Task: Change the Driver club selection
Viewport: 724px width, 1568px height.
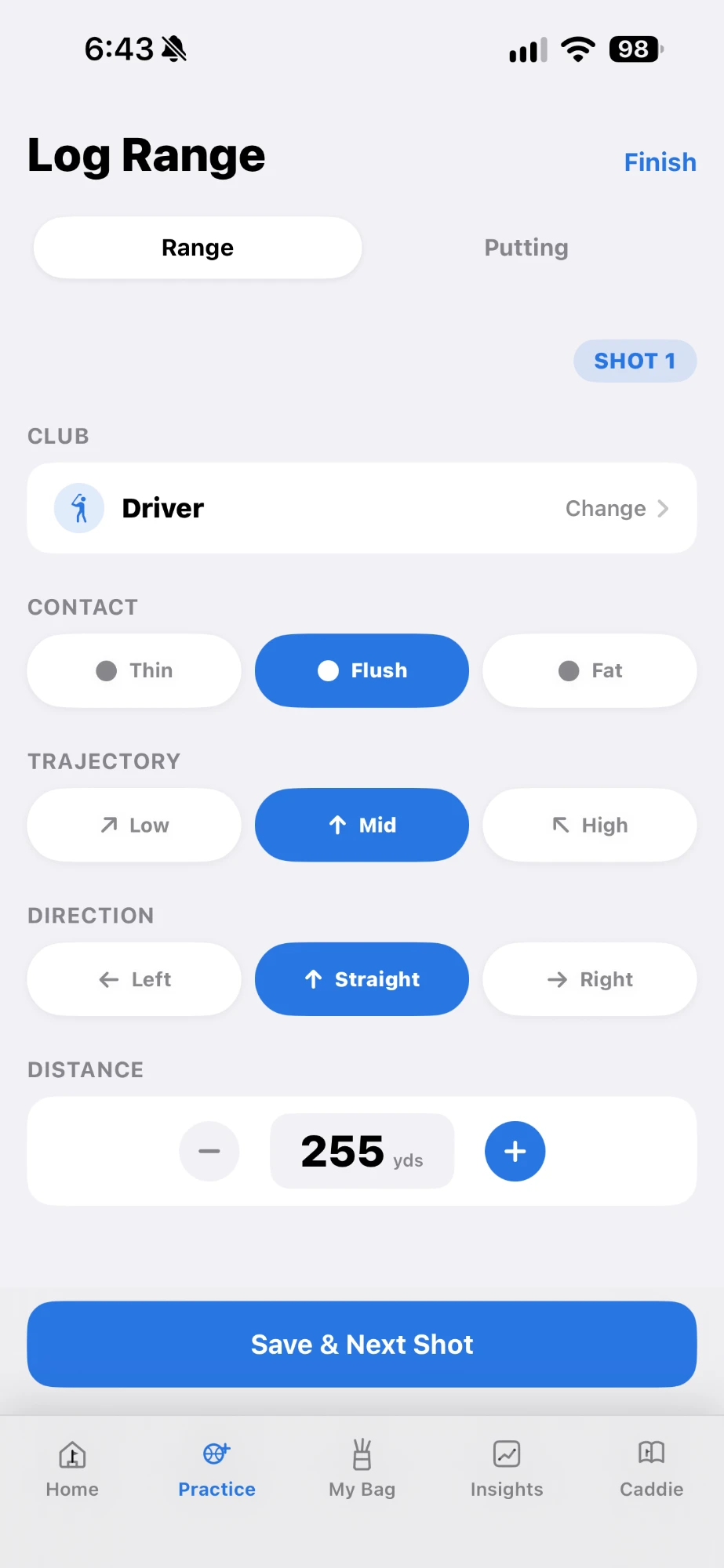Action: tap(362, 508)
